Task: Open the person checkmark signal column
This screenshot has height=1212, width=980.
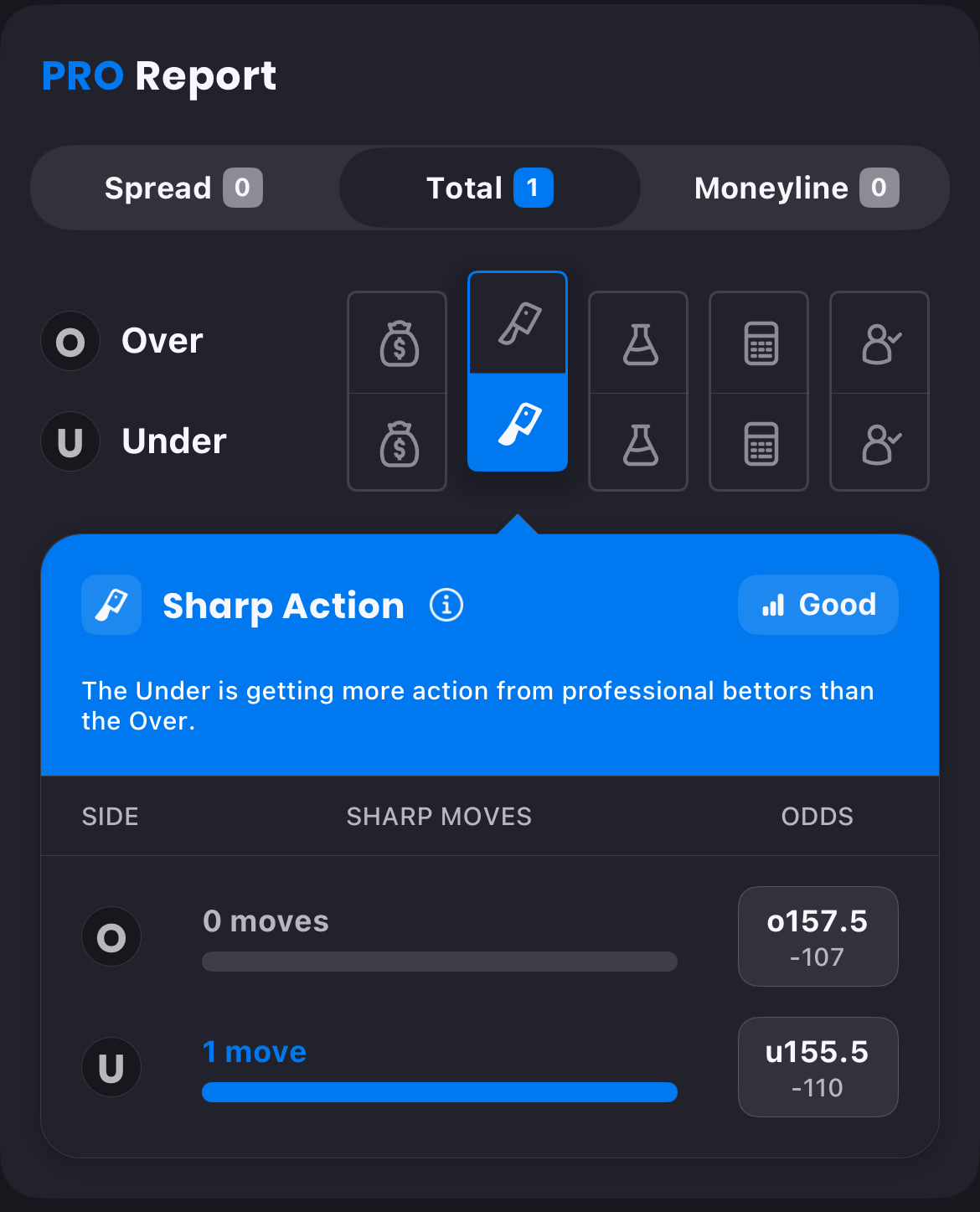Action: (879, 390)
